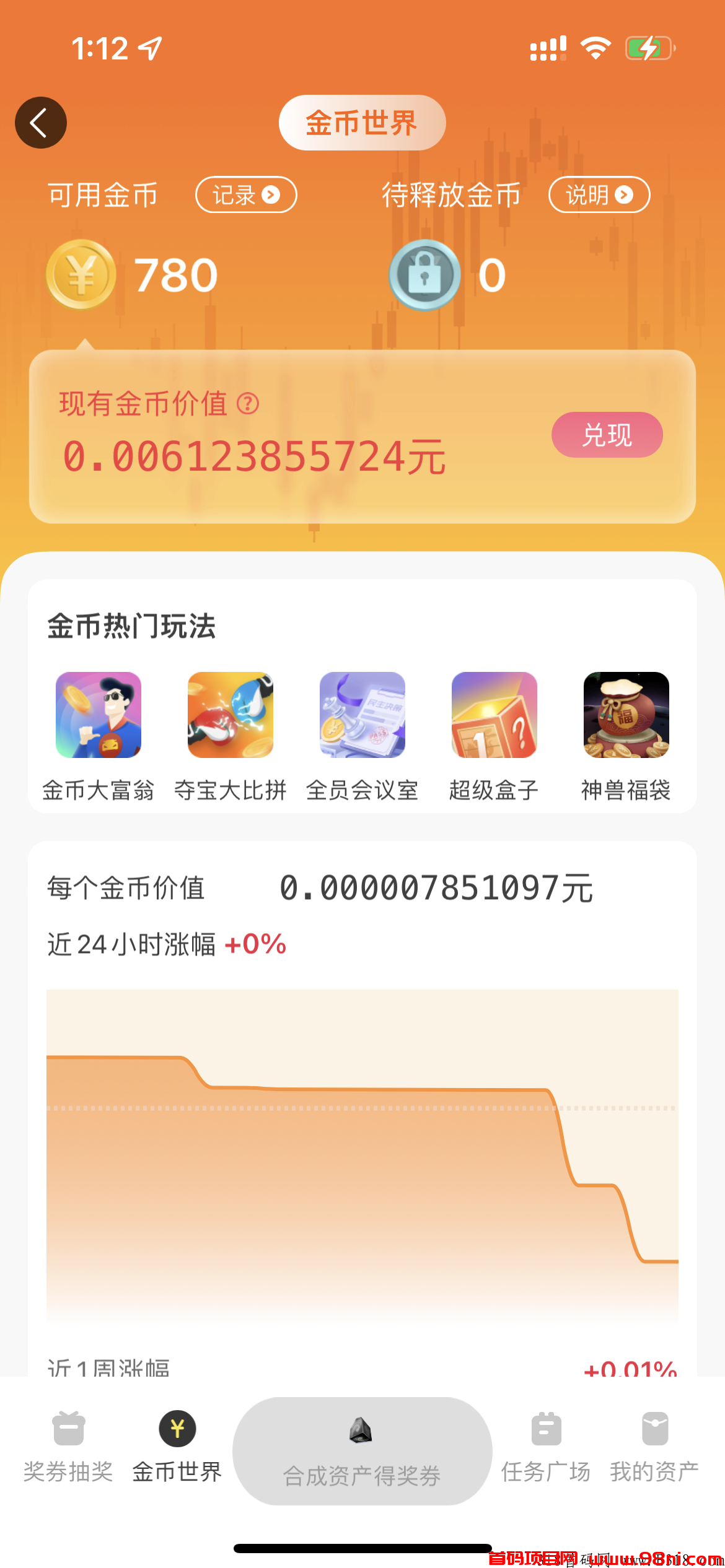Select the 夺宝大比拼 play mode icon
Image resolution: width=725 pixels, height=1568 pixels.
231,715
